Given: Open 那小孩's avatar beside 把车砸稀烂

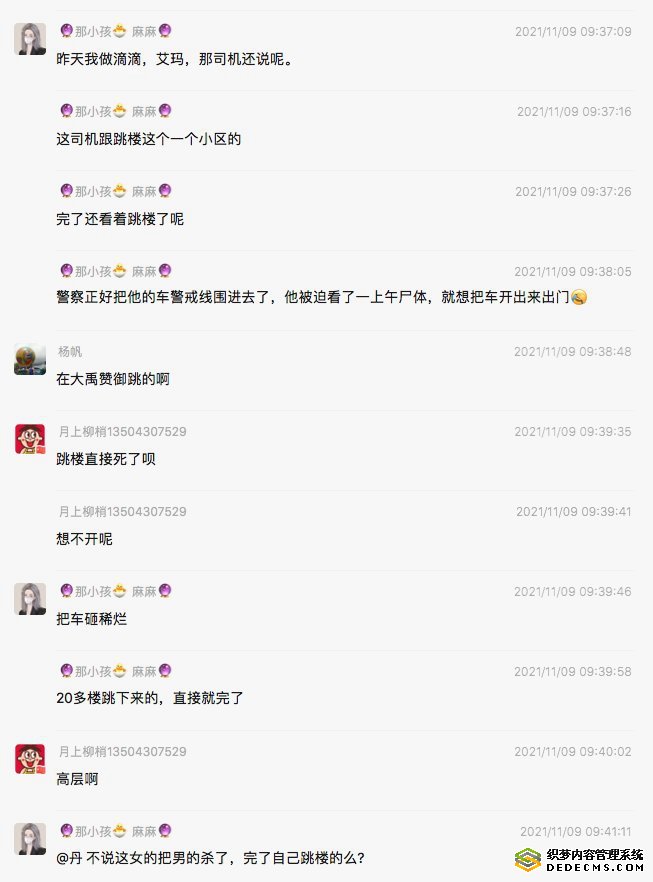Looking at the screenshot, I should click(30, 599).
